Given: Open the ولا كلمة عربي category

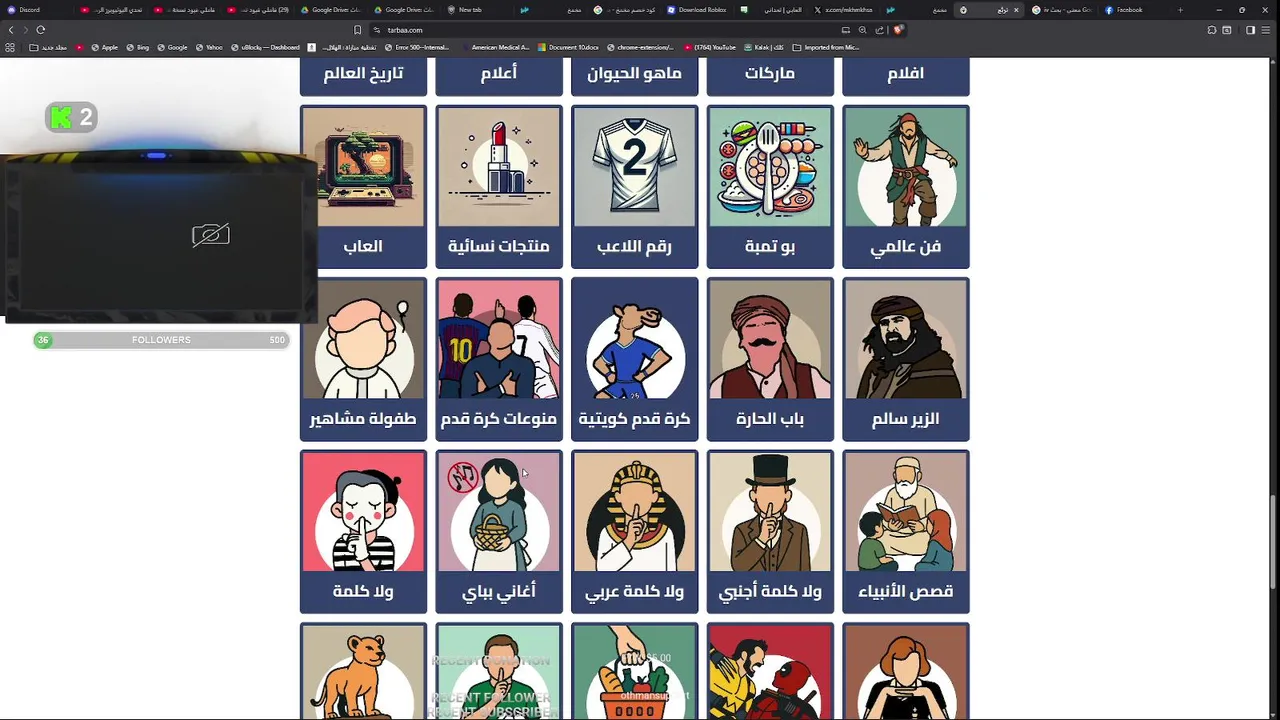Looking at the screenshot, I should tap(634, 531).
